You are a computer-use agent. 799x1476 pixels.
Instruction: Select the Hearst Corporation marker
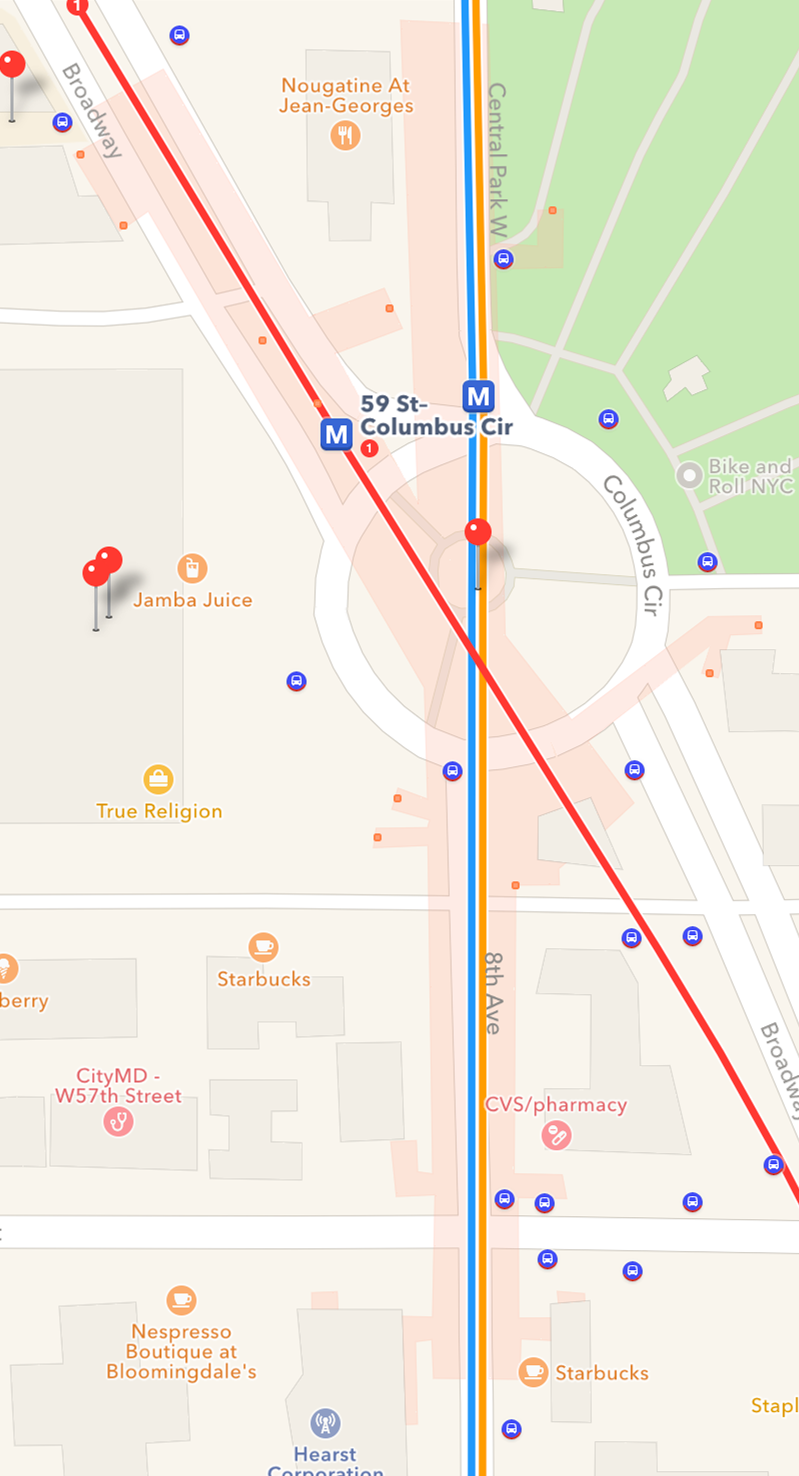pos(325,1422)
